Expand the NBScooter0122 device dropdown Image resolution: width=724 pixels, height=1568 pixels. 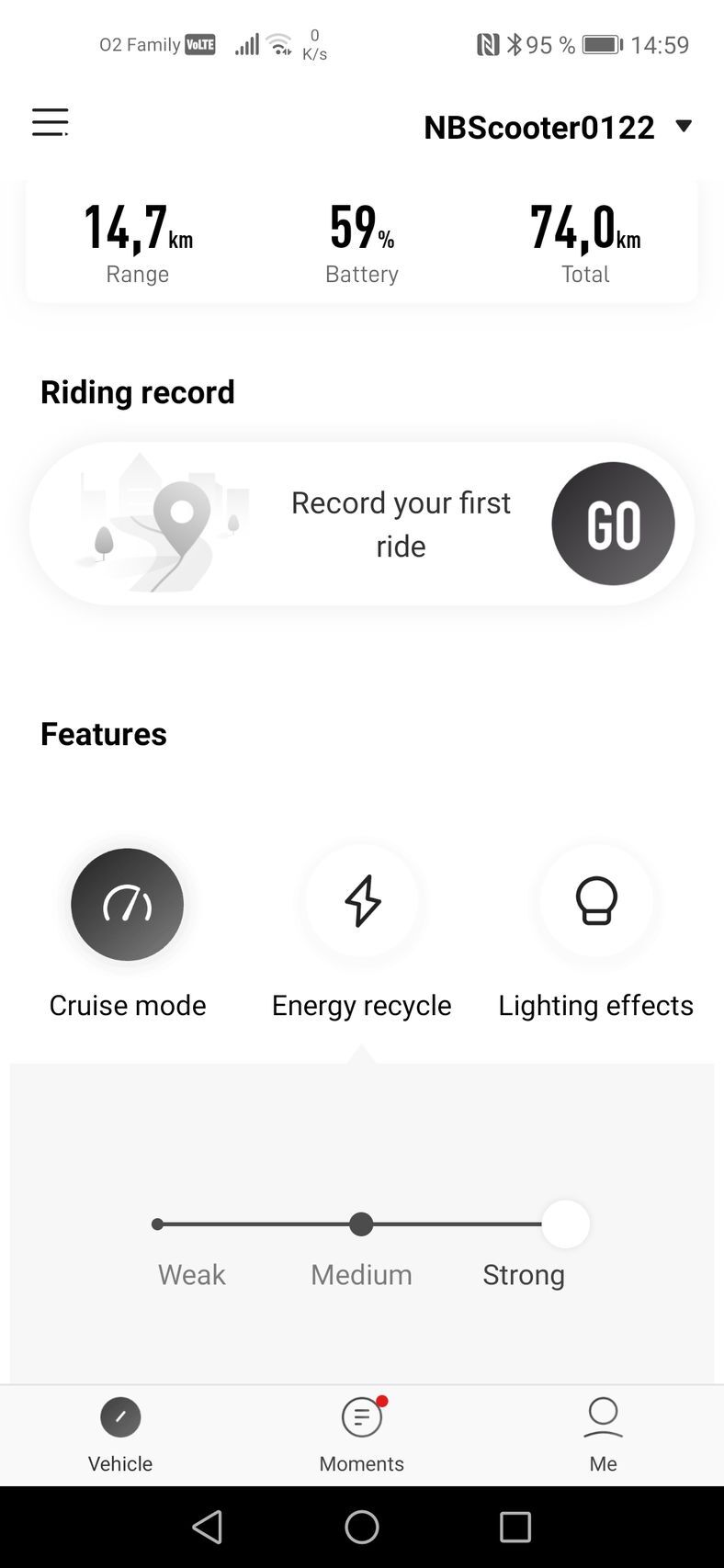coord(683,126)
